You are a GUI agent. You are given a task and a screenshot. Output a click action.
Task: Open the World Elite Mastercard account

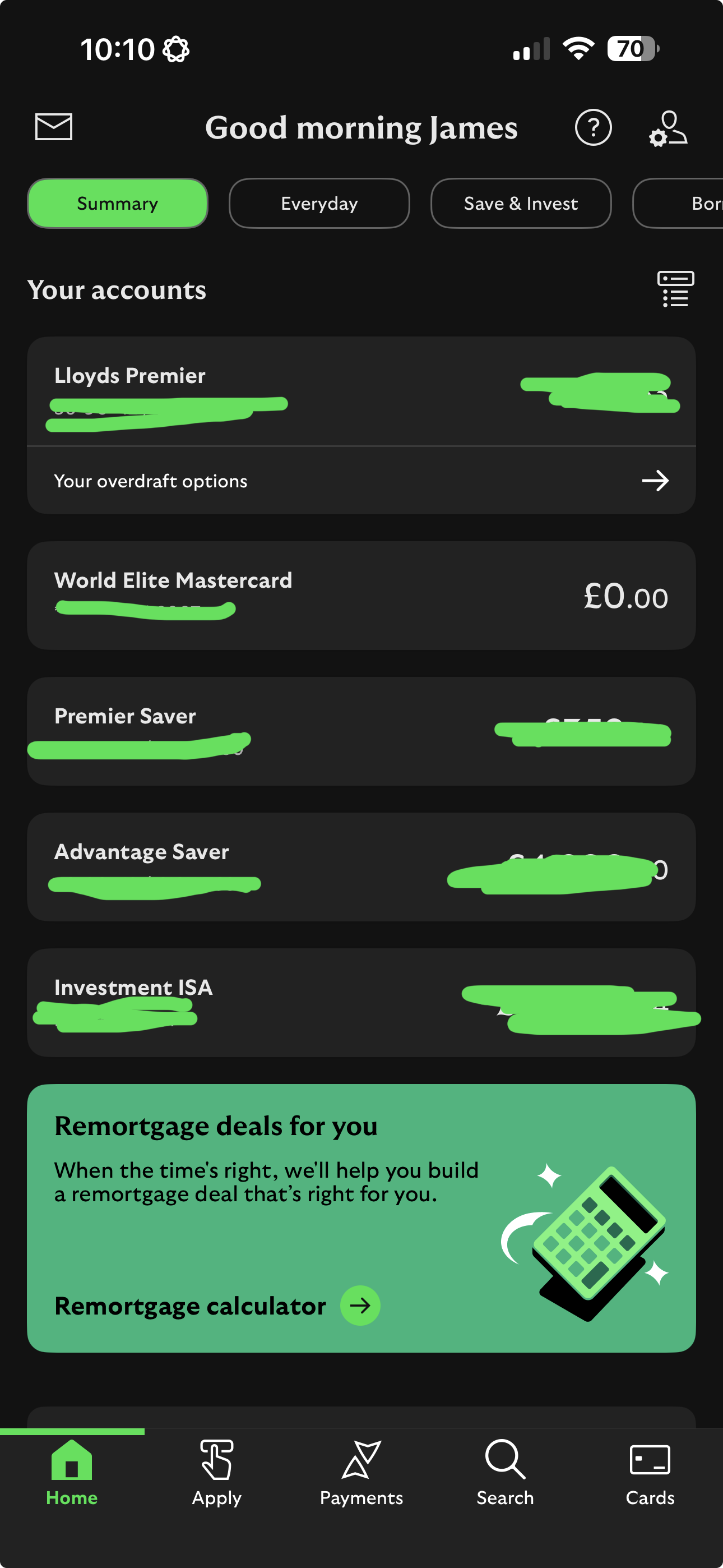[361, 596]
